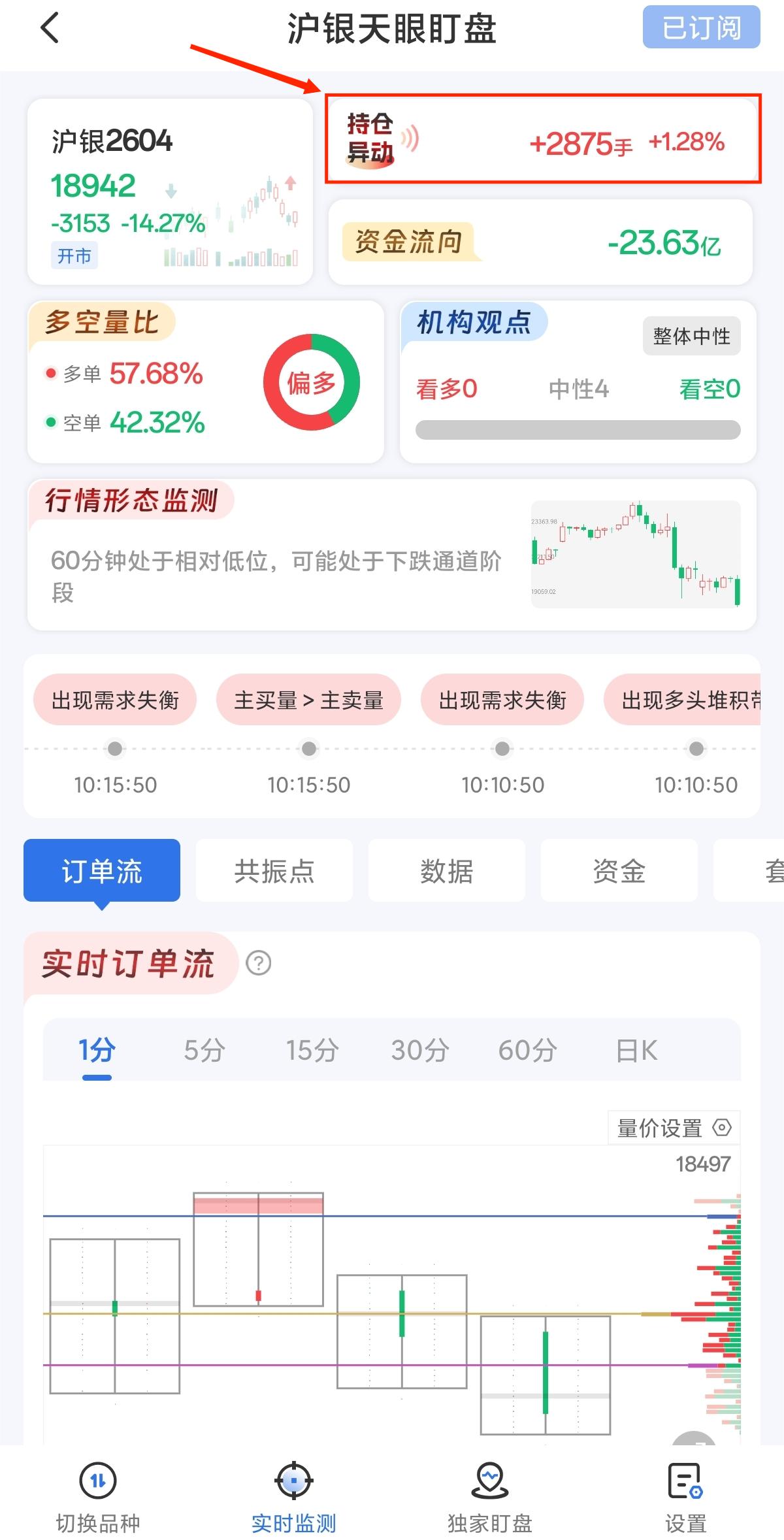The image size is (784, 1540).
Task: View 资金流向 capital flow details
Action: 540,242
